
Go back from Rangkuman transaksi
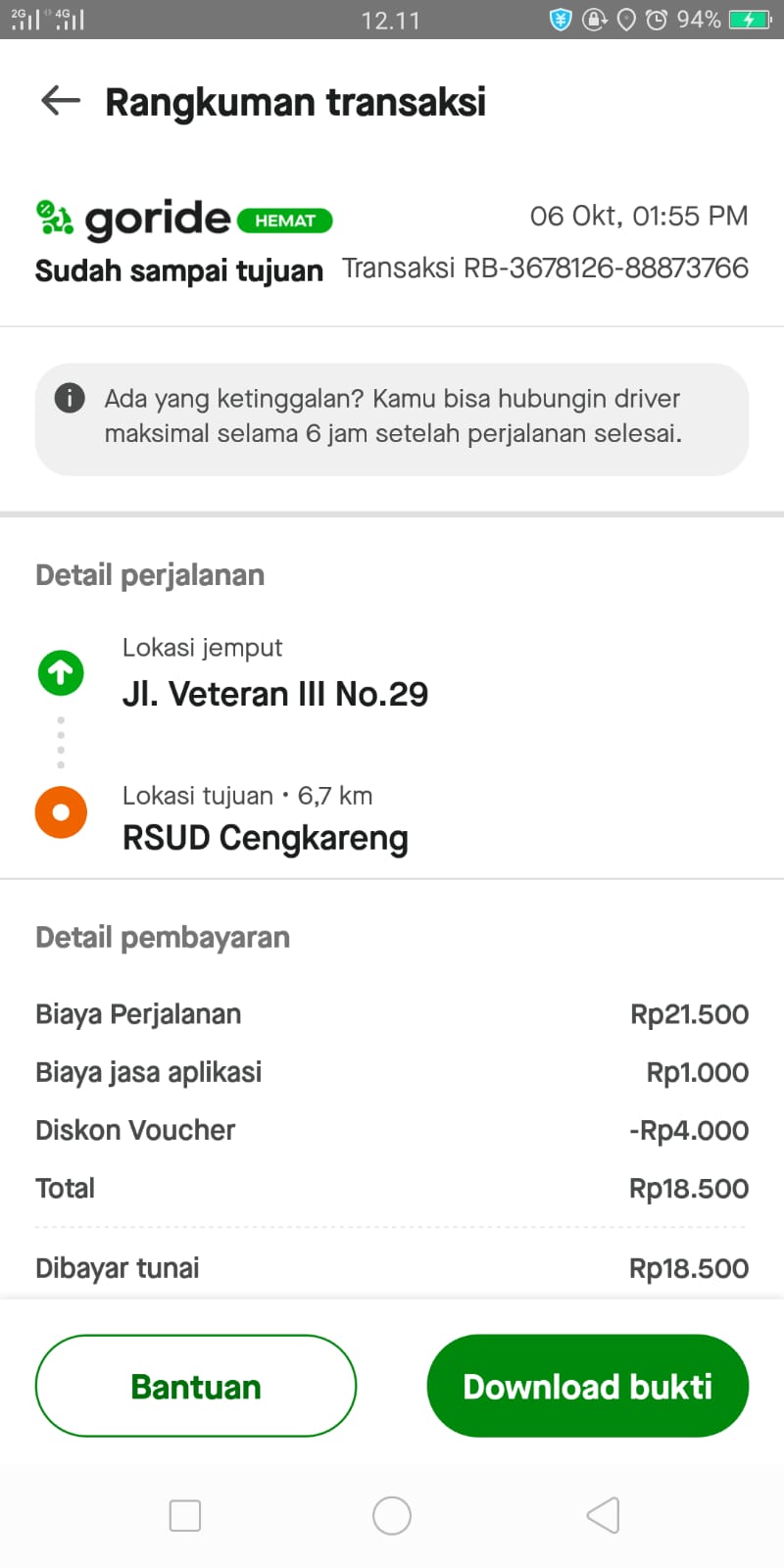[61, 100]
